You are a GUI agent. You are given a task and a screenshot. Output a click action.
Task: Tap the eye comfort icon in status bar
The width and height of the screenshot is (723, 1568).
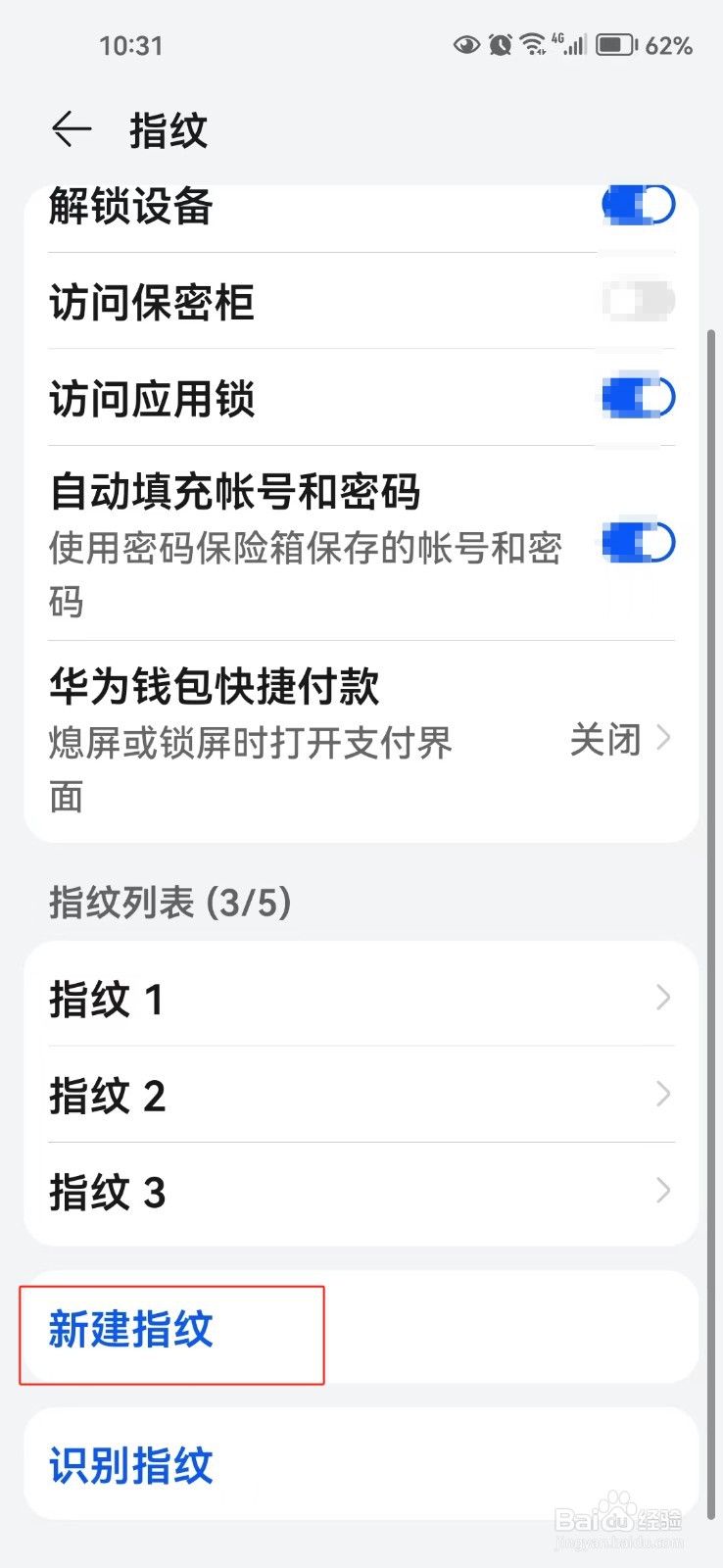(x=466, y=44)
